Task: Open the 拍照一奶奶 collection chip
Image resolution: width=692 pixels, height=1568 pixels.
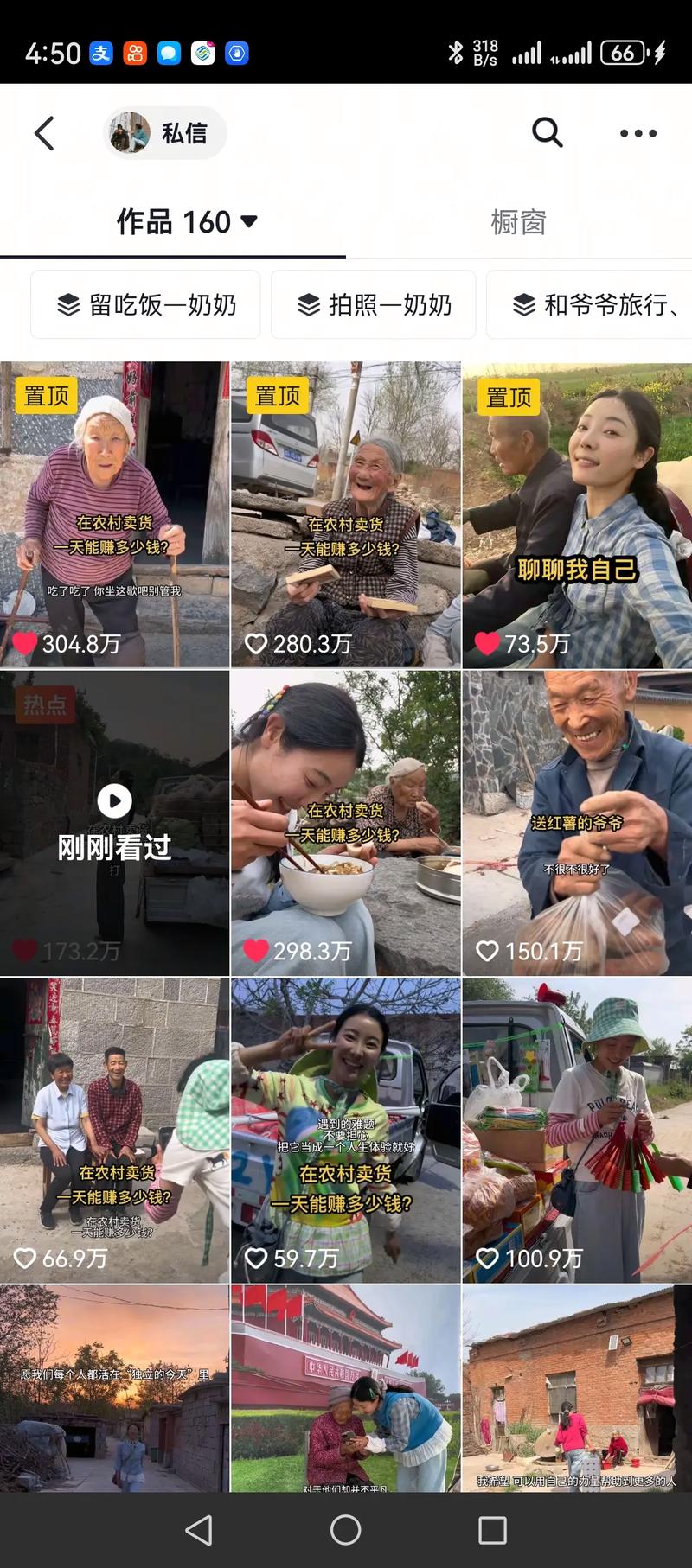Action: [374, 305]
